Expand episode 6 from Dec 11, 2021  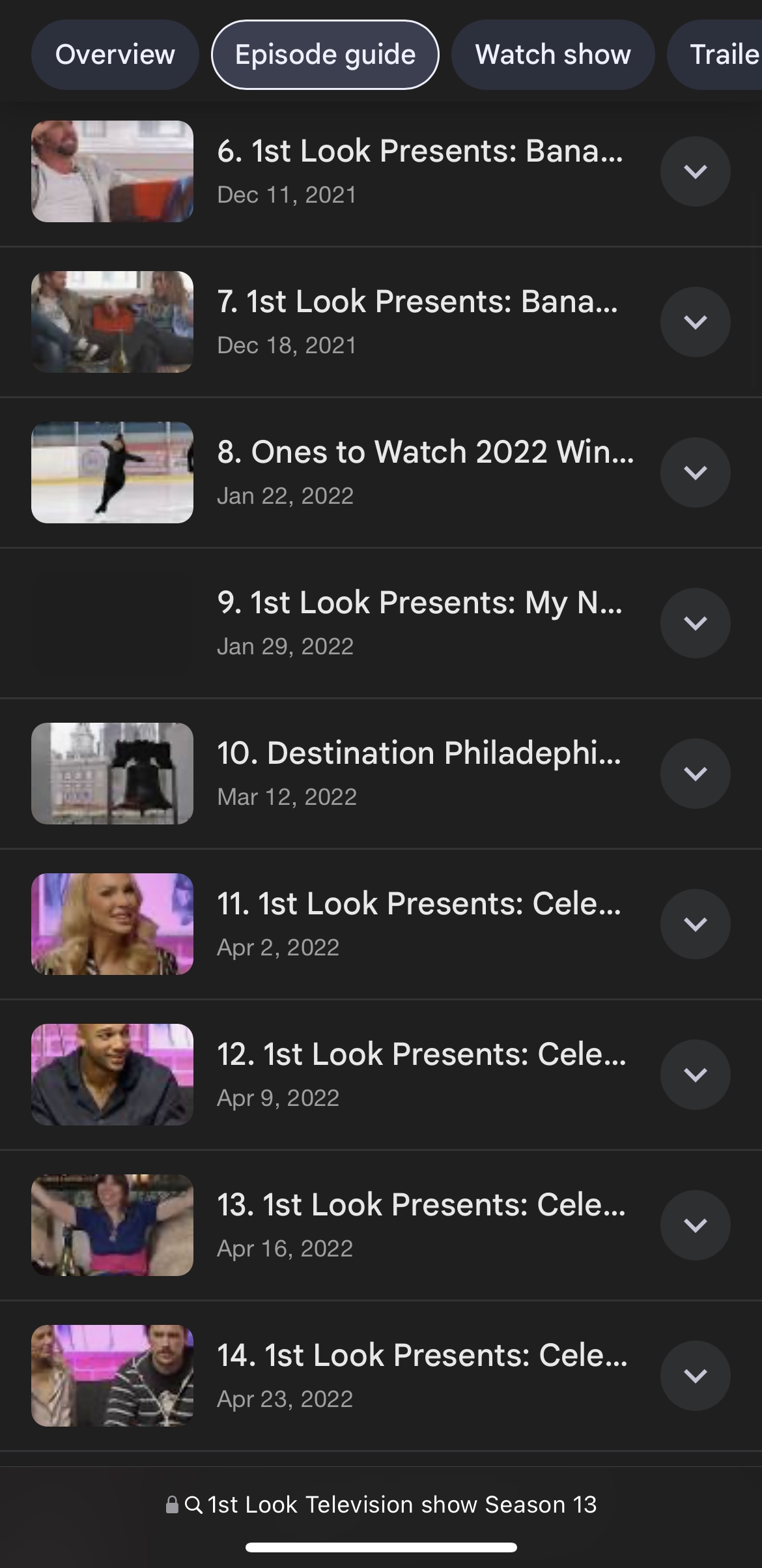click(695, 171)
